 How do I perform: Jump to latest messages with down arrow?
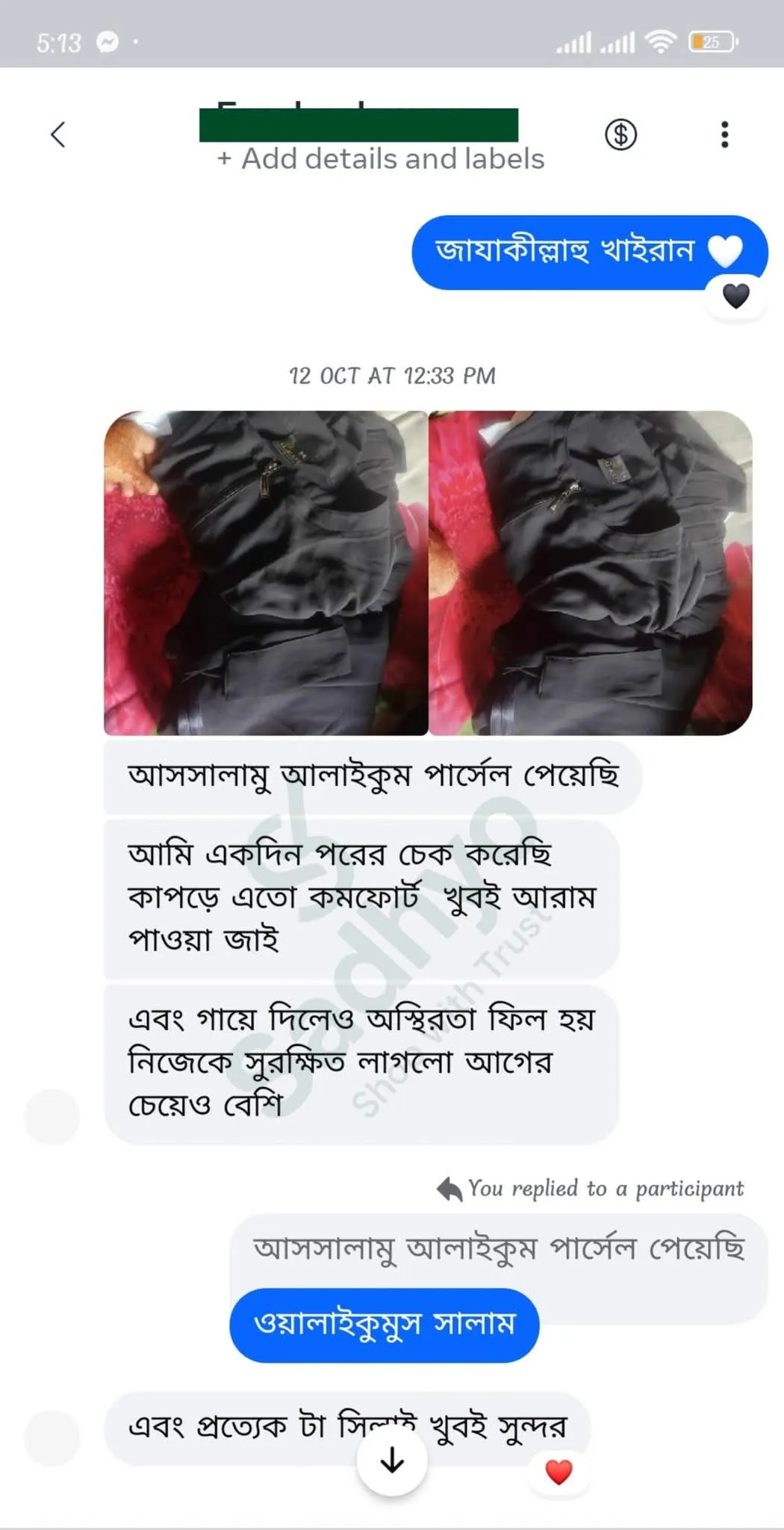392,1461
